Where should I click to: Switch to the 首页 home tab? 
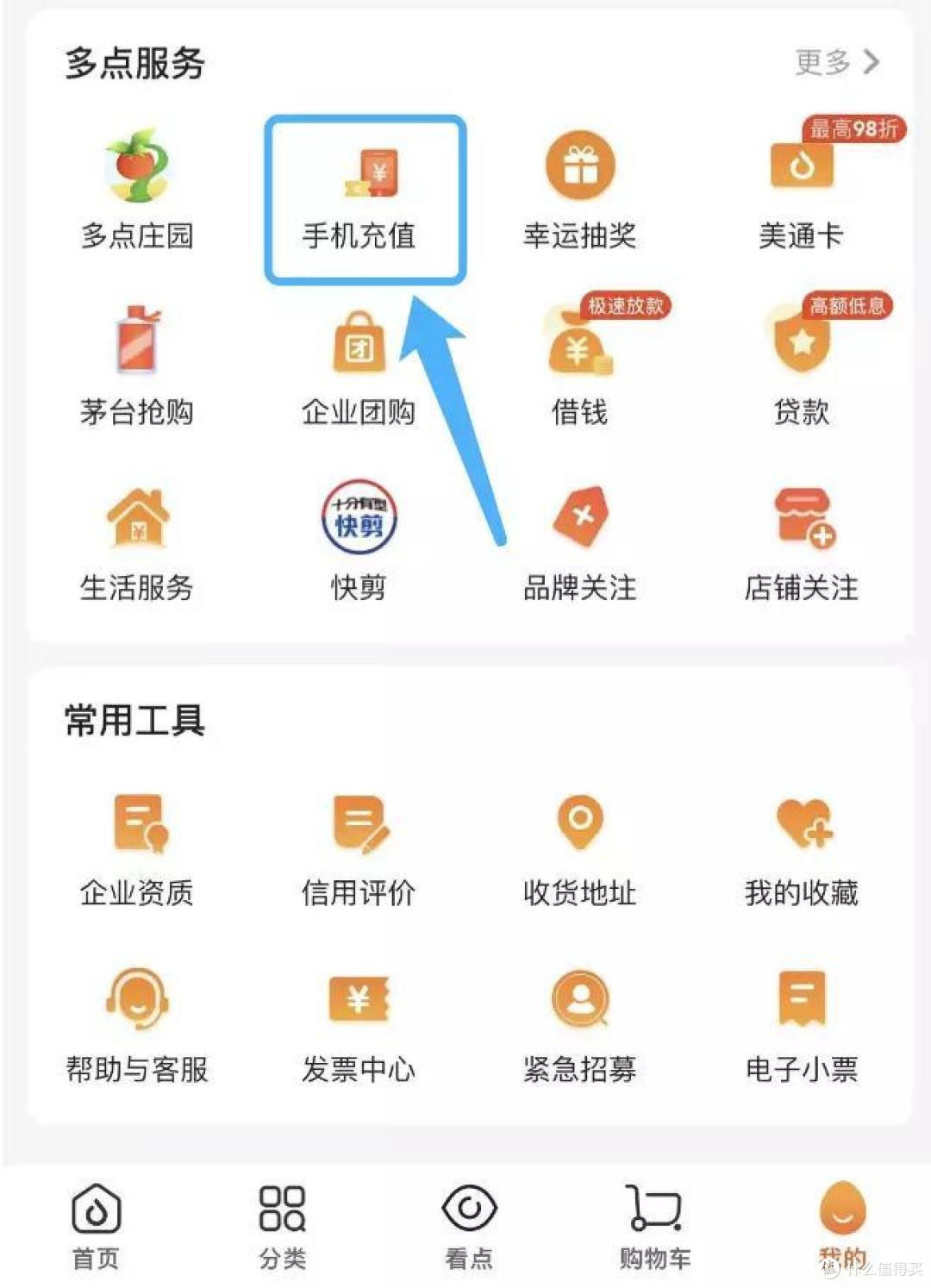(96, 1226)
